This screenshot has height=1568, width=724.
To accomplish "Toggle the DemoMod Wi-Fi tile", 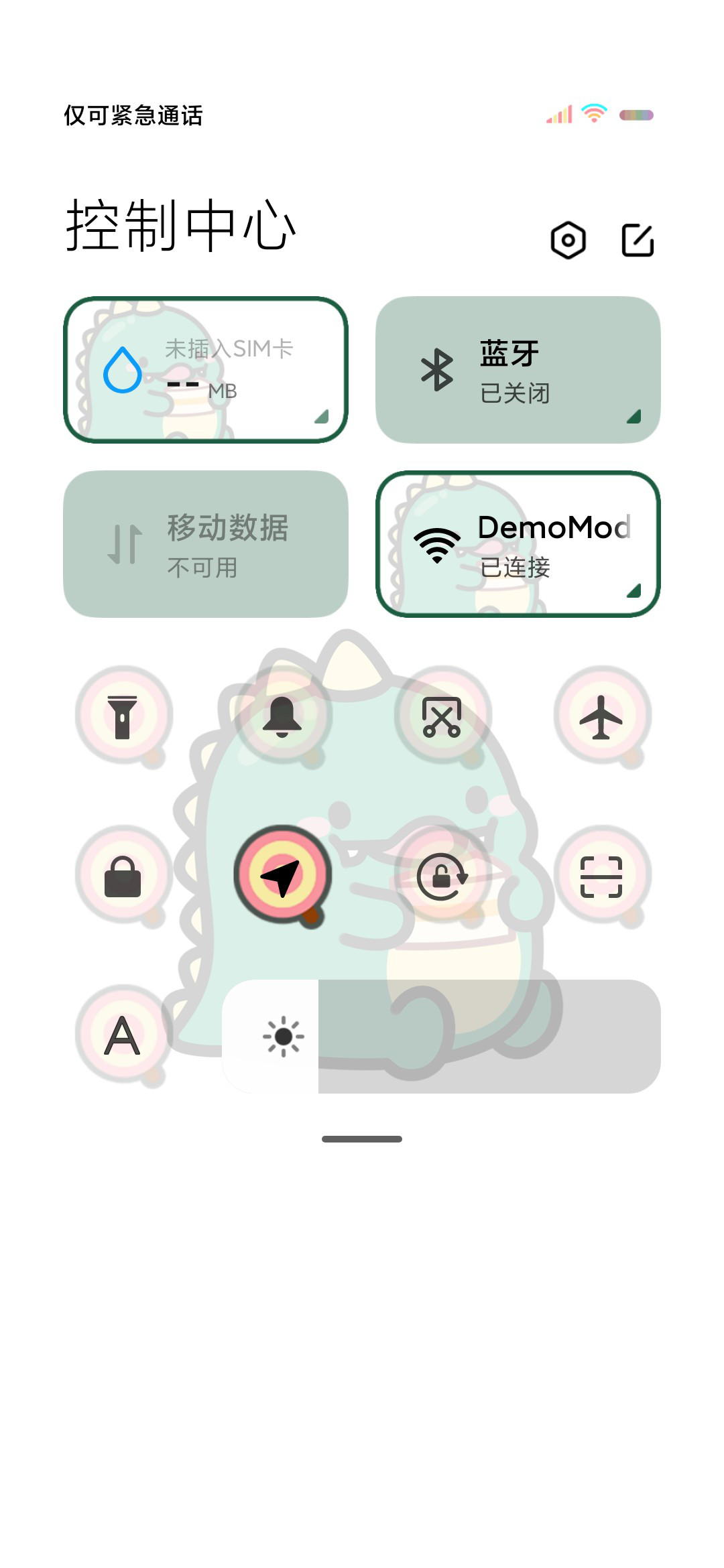I will click(x=518, y=544).
